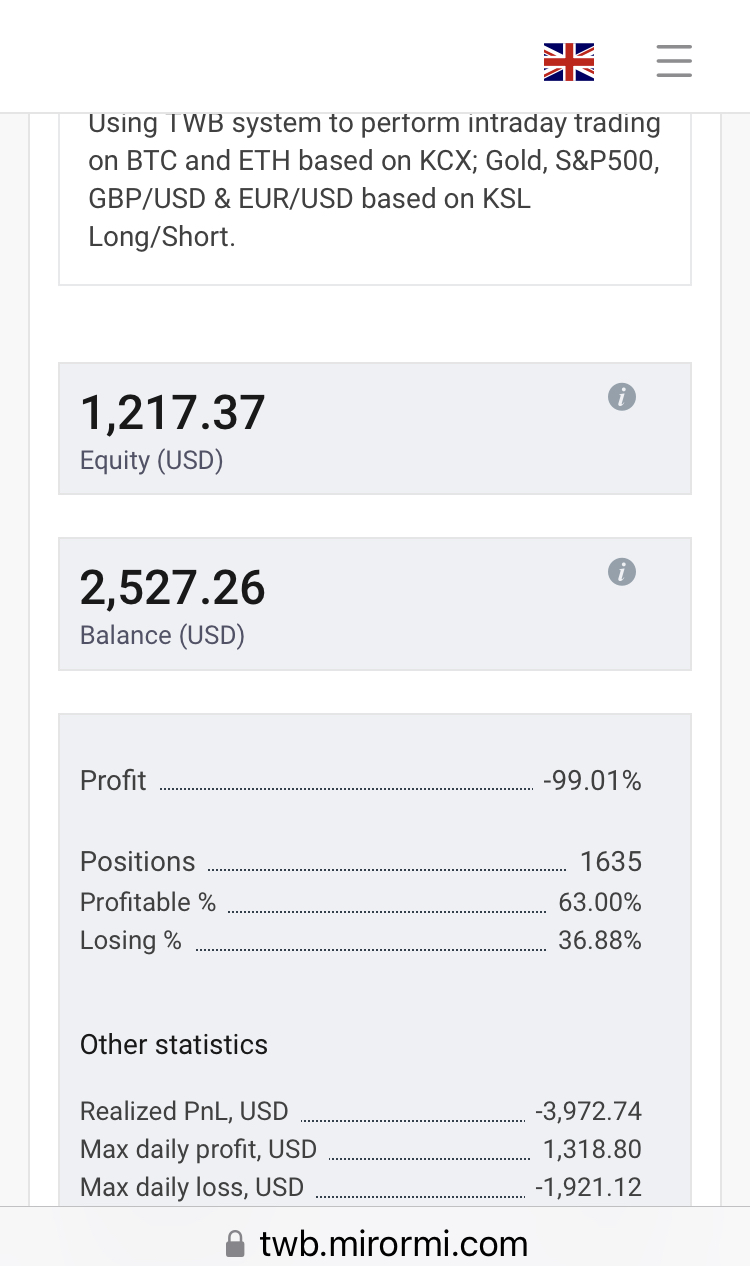The height and width of the screenshot is (1266, 750).
Task: Tap the info icon beside Balance
Action: (x=622, y=572)
